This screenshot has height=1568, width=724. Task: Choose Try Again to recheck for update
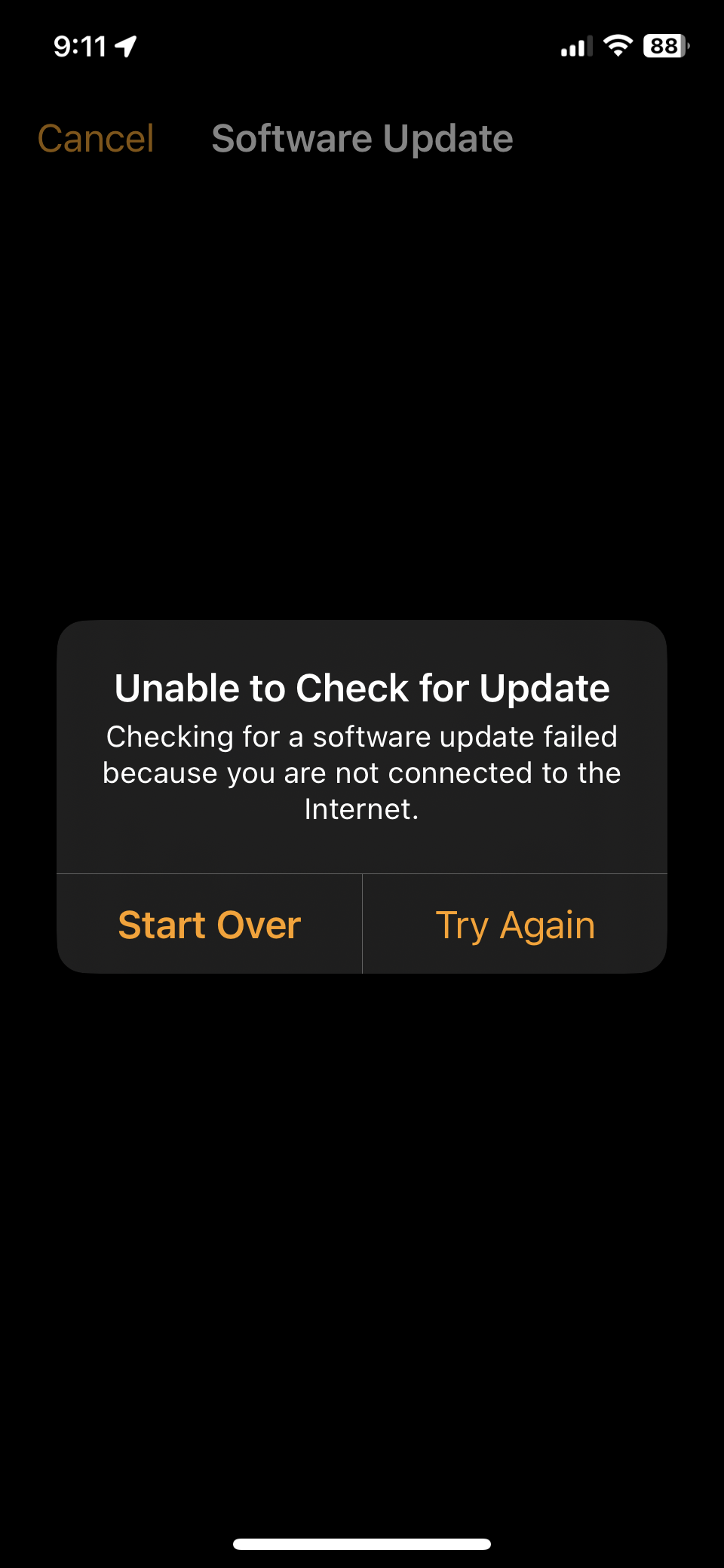[515, 924]
